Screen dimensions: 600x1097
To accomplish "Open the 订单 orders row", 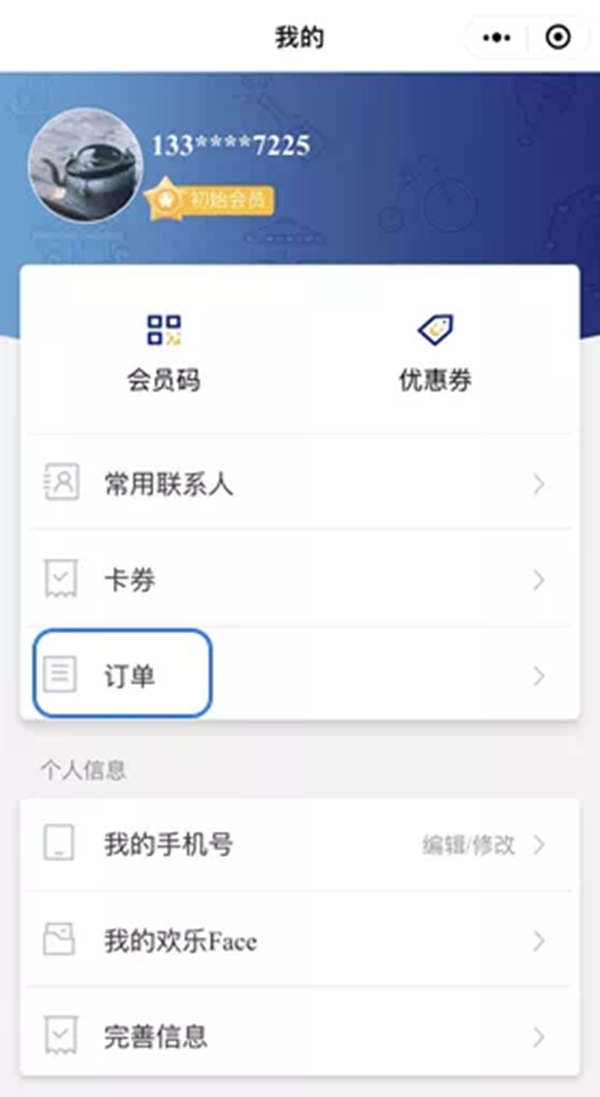I will click(300, 676).
